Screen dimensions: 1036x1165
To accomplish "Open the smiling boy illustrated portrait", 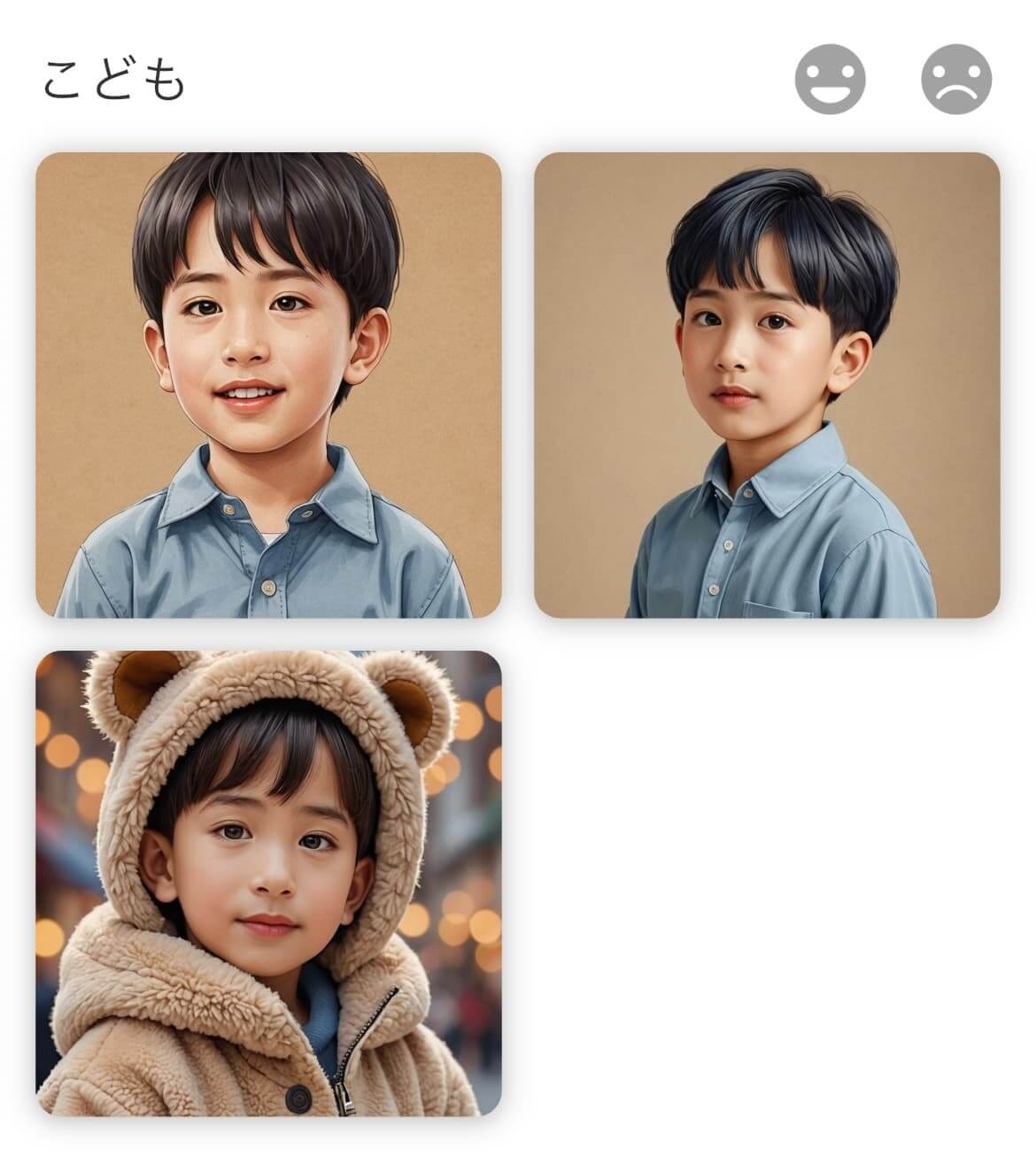I will coord(268,385).
